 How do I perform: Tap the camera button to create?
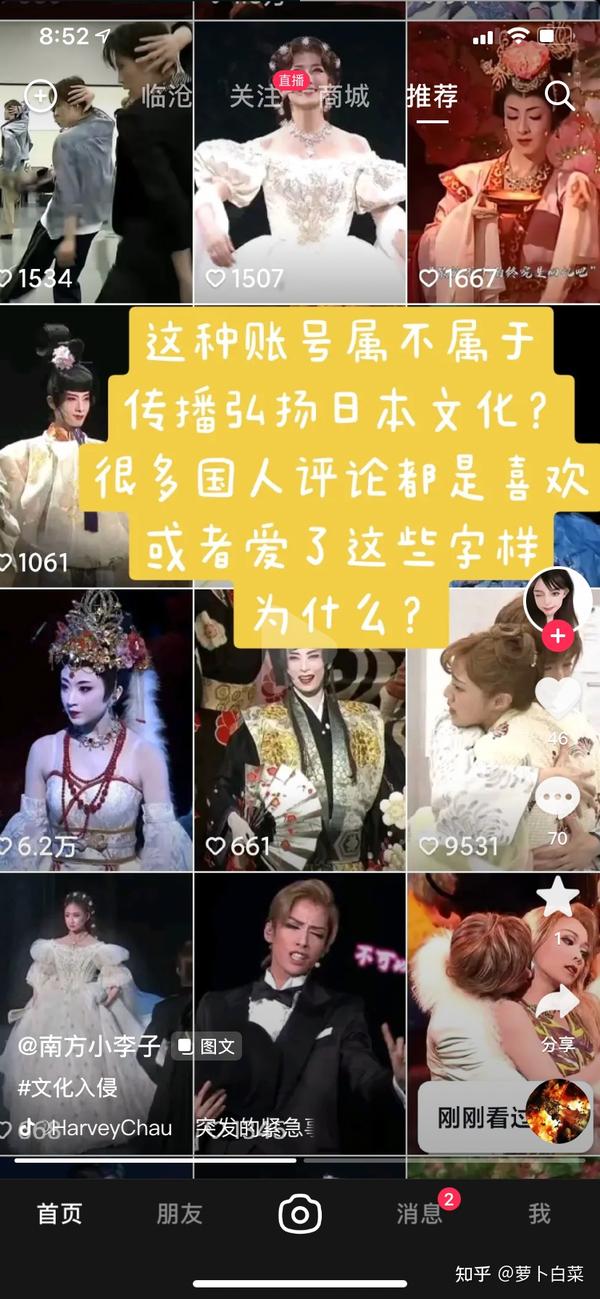coord(300,1215)
